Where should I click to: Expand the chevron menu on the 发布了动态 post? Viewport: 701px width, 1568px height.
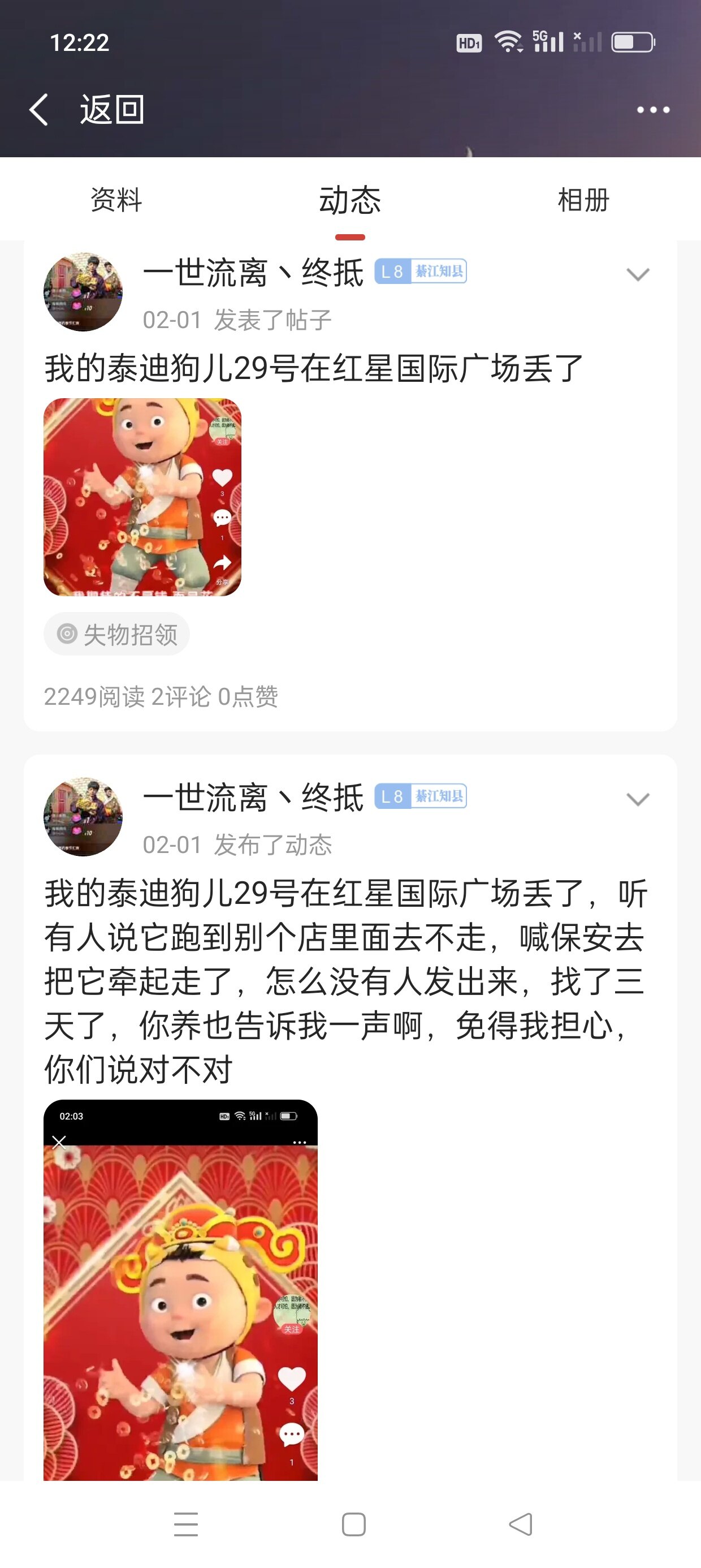[638, 799]
